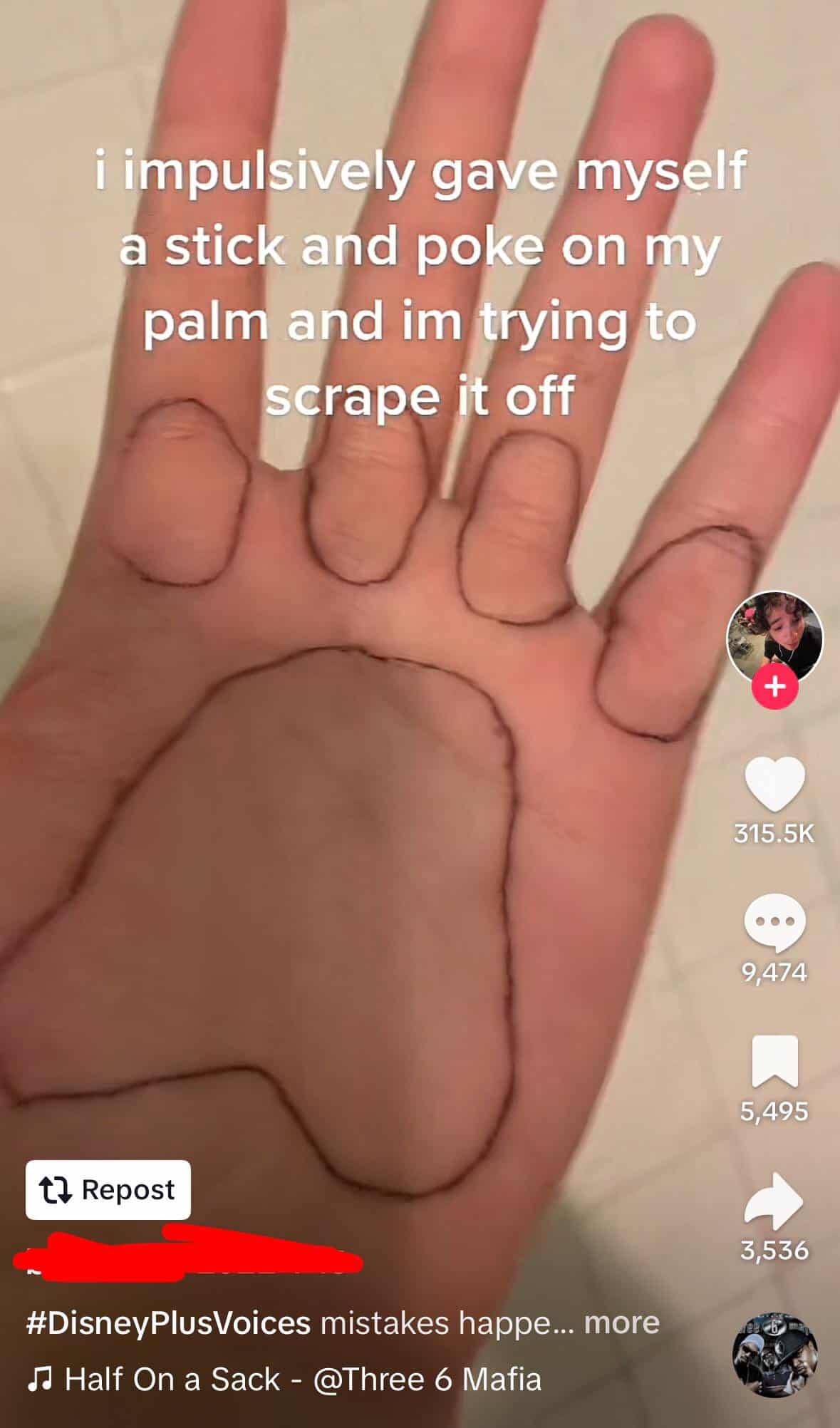The image size is (840, 1428).
Task: Open the #DisneyPlusVoices hashtag
Action: [x=169, y=1323]
